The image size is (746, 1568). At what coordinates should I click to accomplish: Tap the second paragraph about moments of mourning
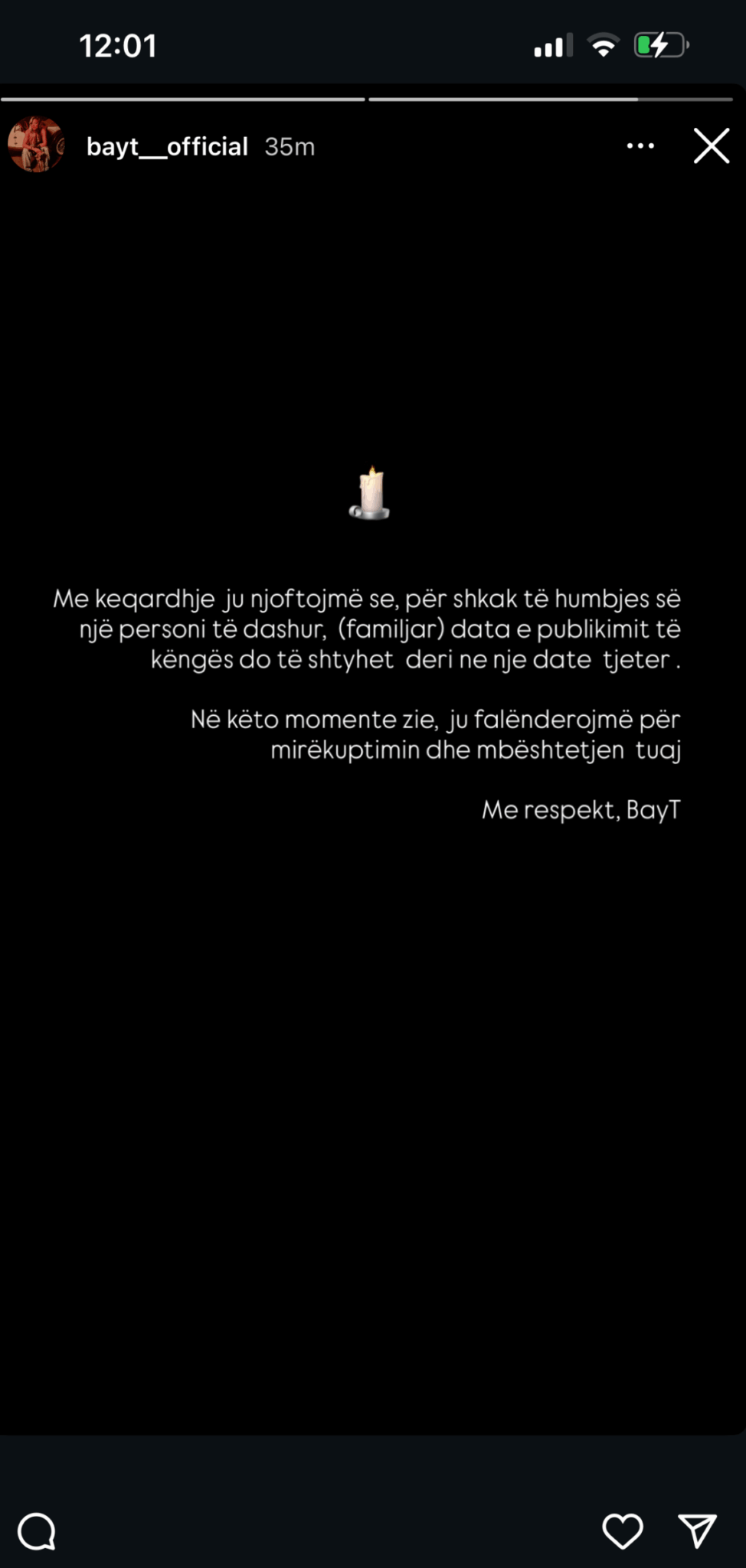click(437, 733)
